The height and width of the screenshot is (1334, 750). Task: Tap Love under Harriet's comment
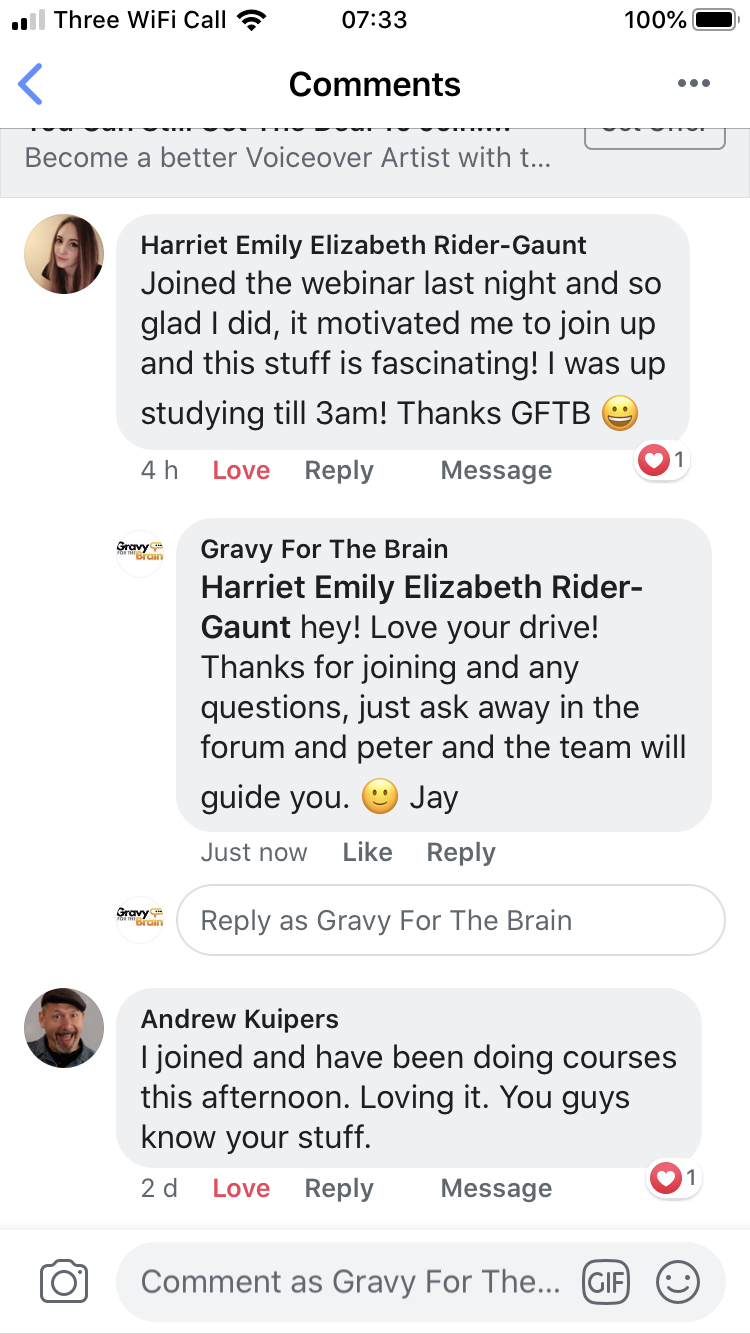[x=241, y=470]
